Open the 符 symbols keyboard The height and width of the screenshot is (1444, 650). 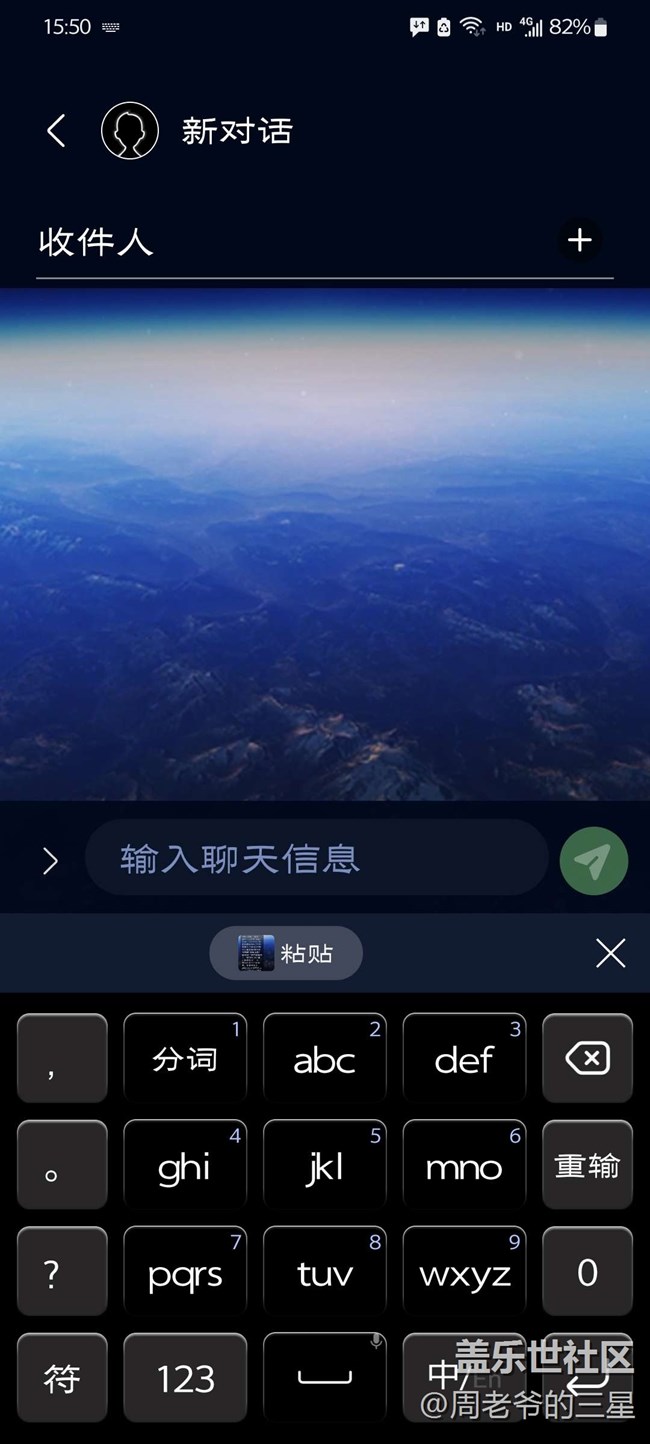point(62,1379)
